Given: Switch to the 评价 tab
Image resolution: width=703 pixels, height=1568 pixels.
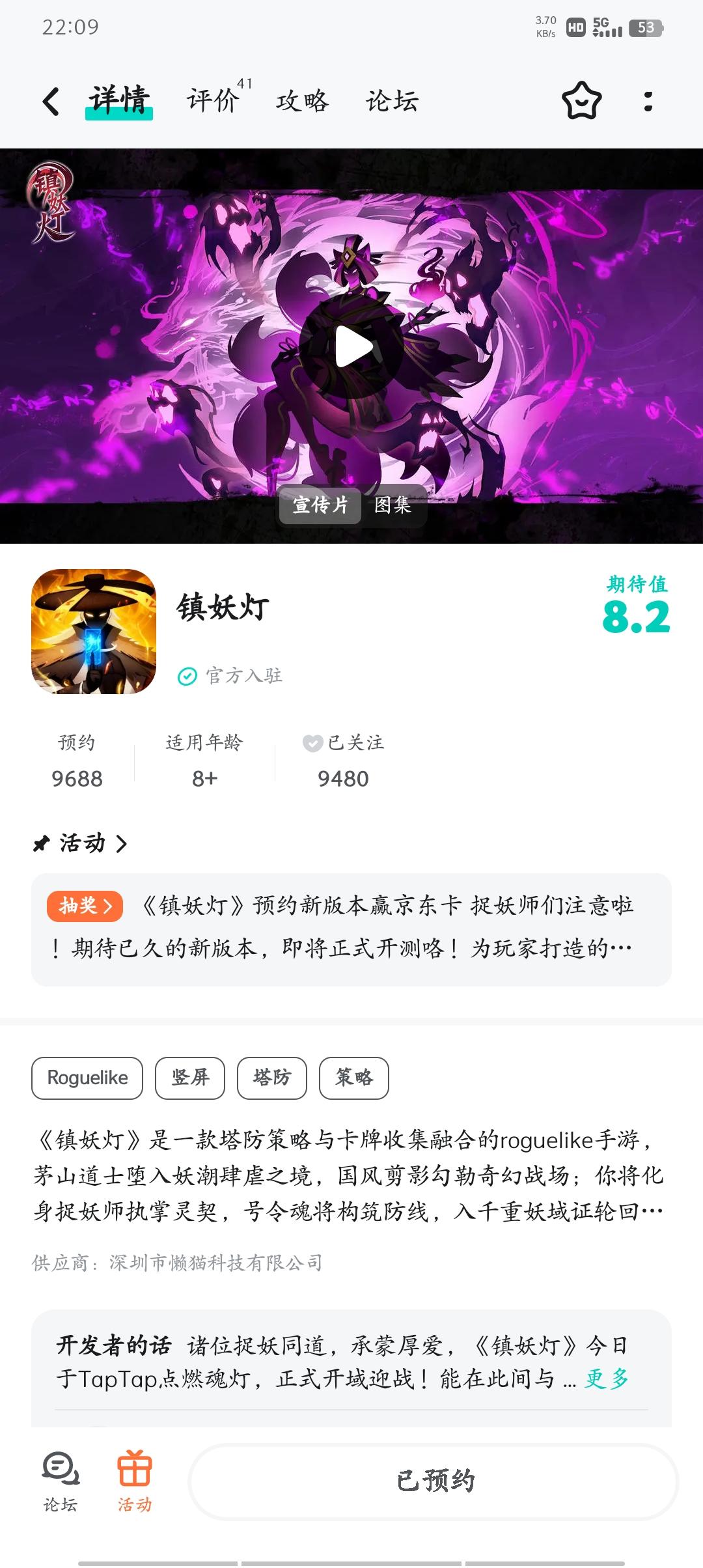Looking at the screenshot, I should [212, 102].
